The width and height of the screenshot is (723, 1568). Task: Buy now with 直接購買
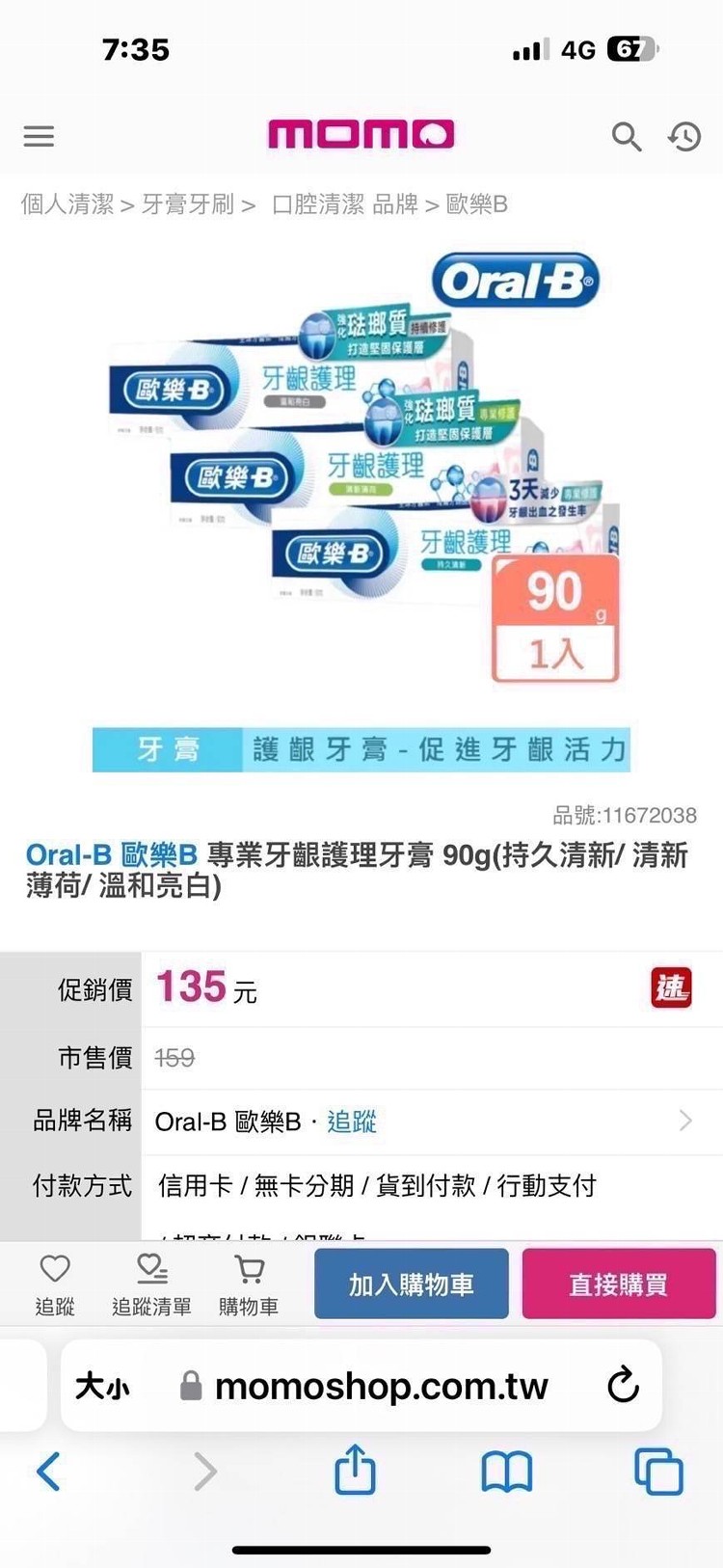pyautogui.click(x=618, y=1284)
